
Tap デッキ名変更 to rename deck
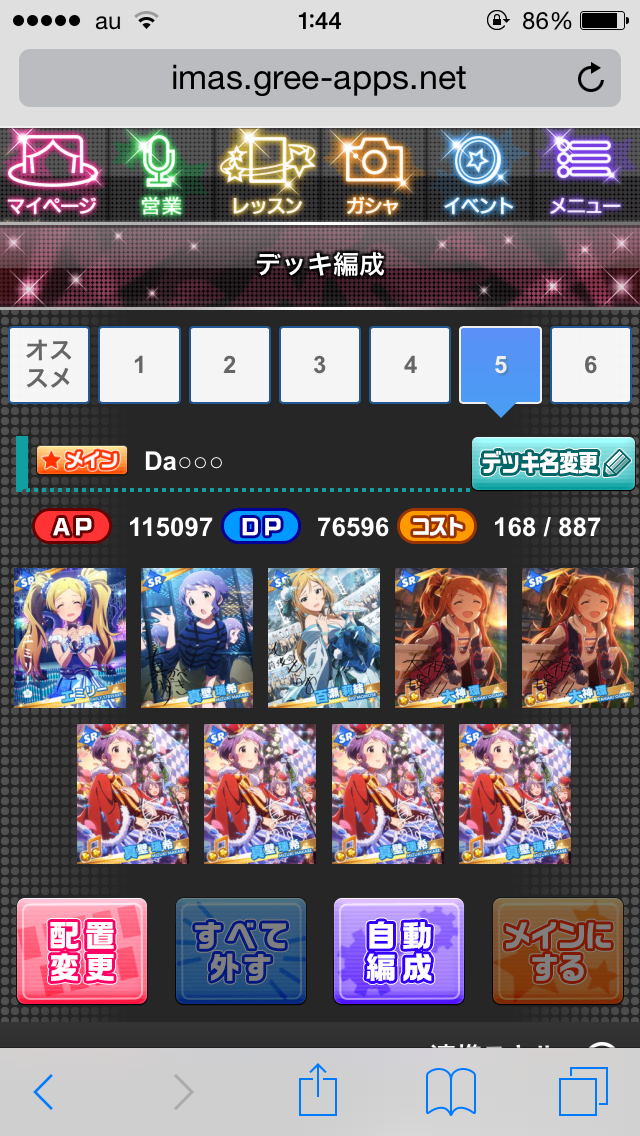553,463
